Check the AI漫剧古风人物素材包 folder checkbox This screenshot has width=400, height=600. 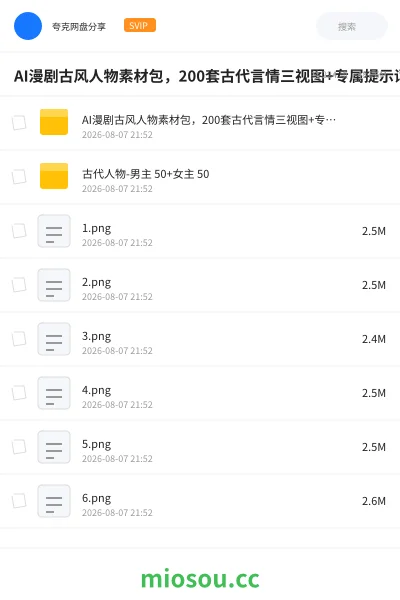19,122
